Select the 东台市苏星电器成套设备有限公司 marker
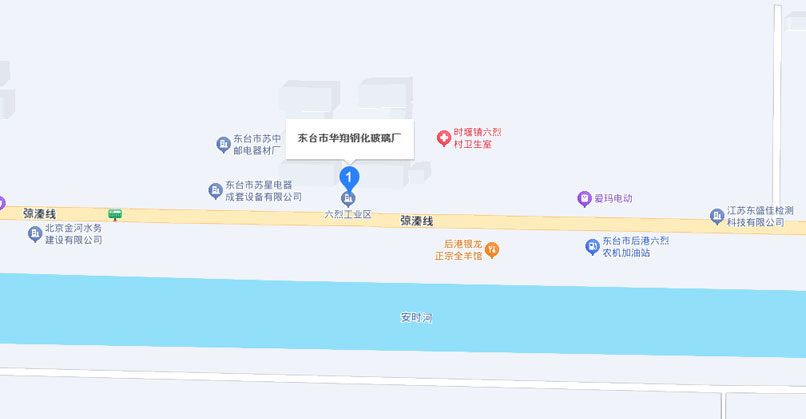 pyautogui.click(x=215, y=190)
